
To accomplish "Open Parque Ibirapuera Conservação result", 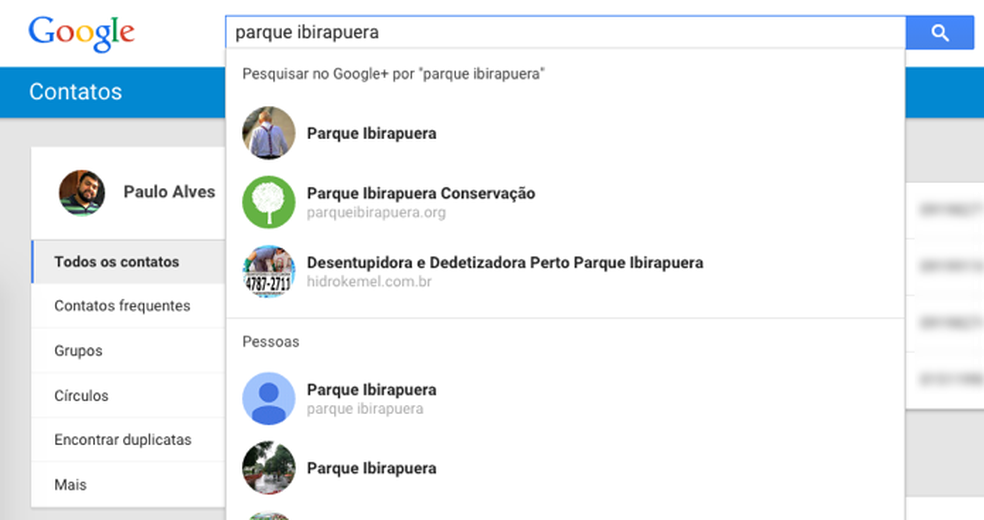I will 420,201.
